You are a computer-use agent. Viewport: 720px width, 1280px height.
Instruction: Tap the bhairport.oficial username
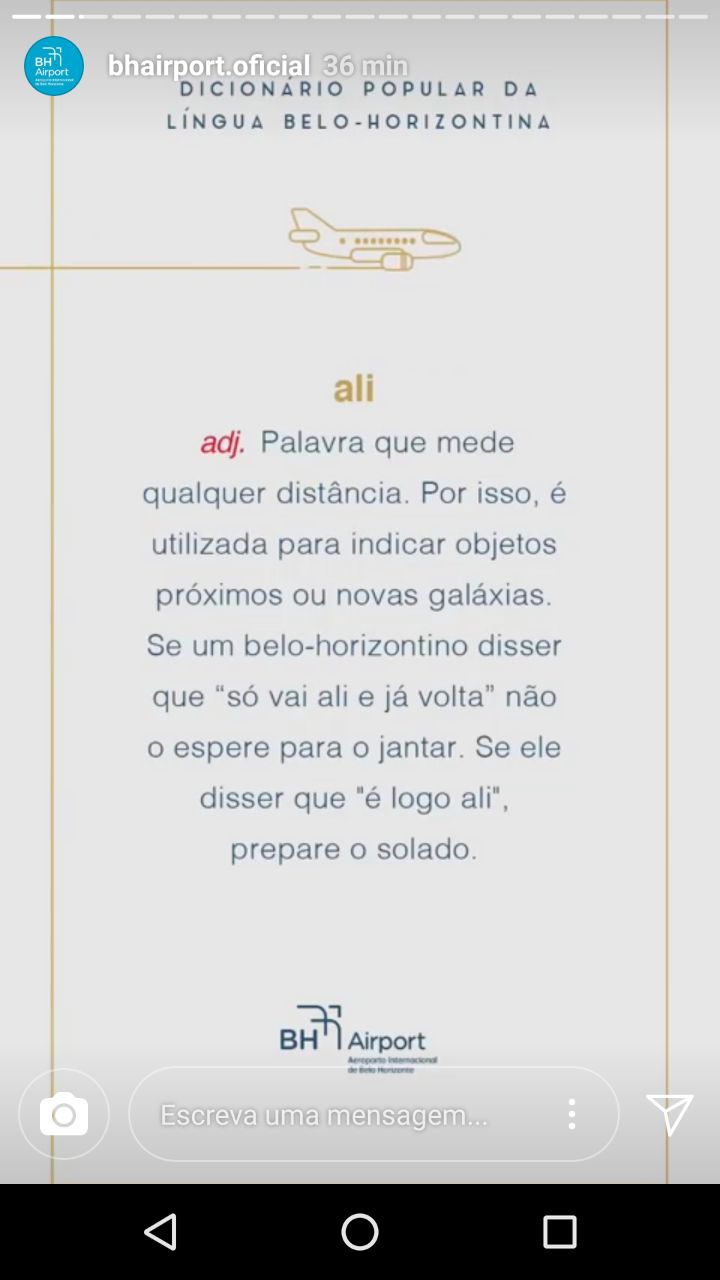(209, 66)
